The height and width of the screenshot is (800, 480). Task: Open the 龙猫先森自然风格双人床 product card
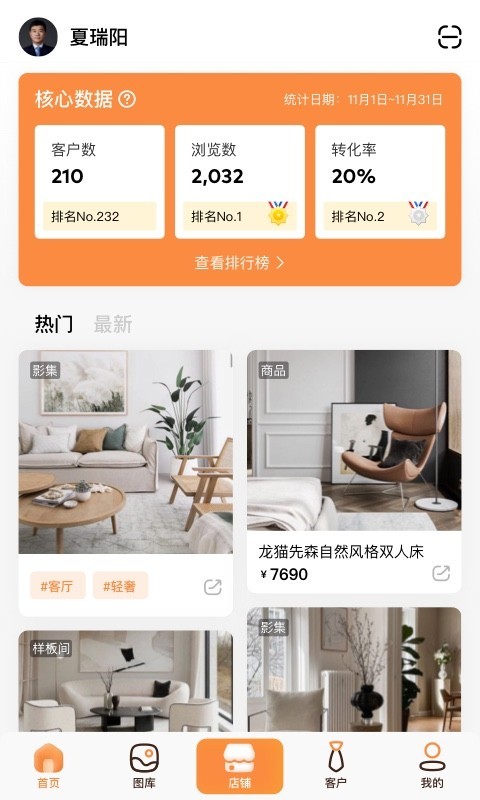pos(354,471)
